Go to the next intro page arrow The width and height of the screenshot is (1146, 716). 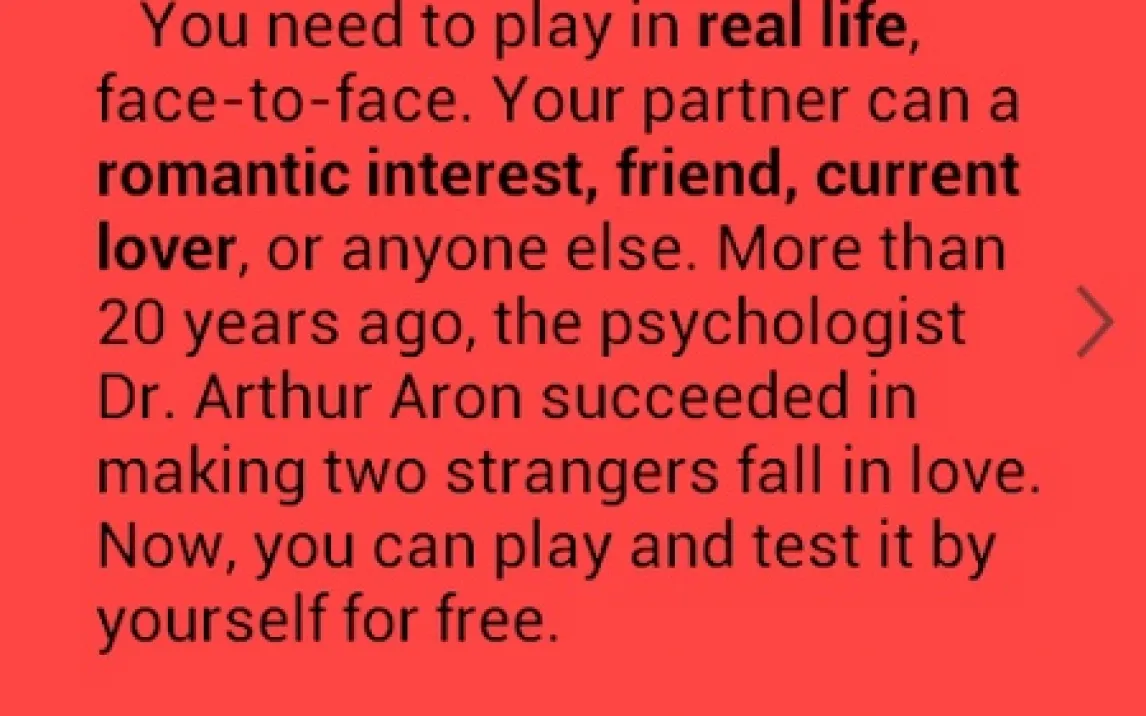pos(1095,323)
